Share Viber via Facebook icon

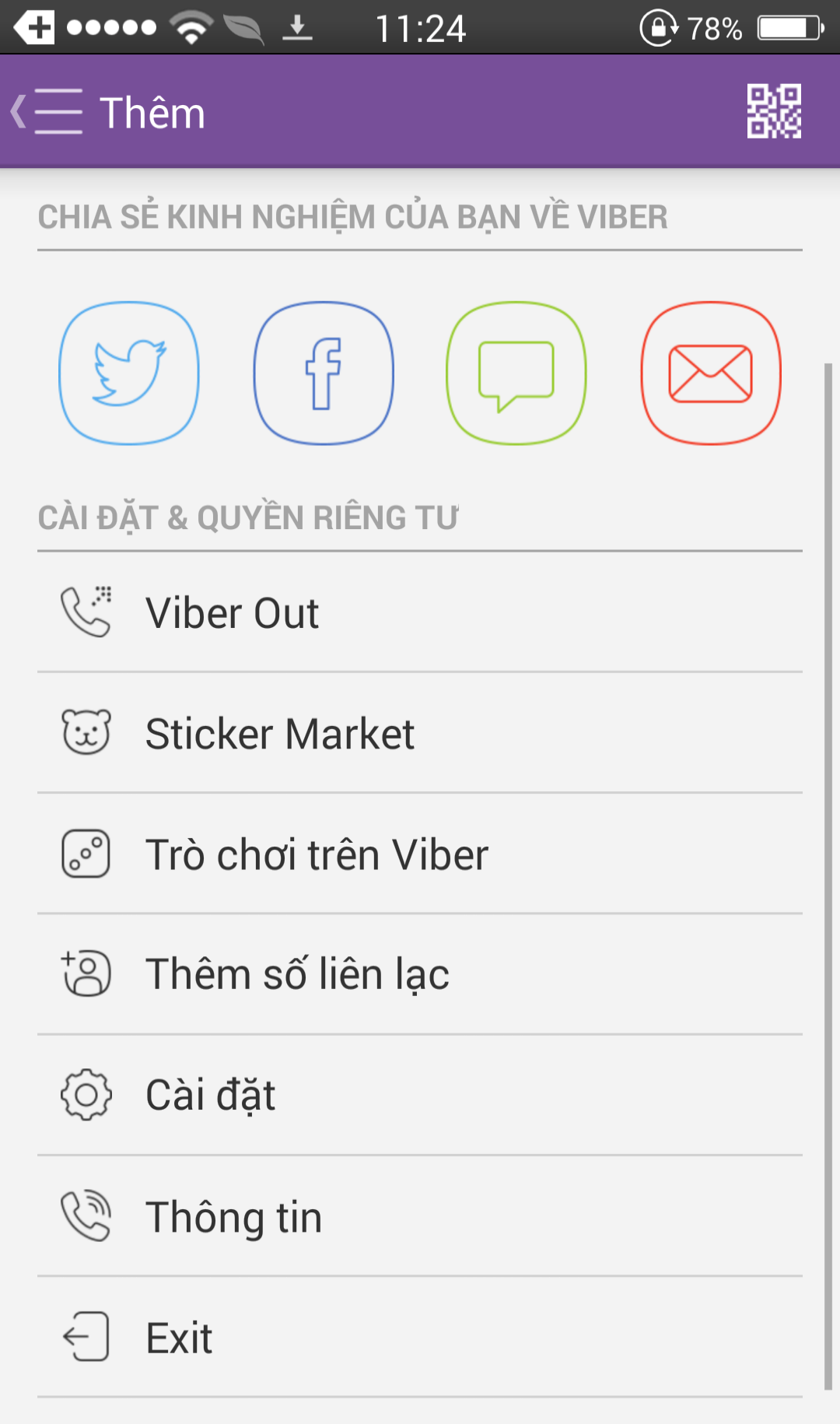324,374
